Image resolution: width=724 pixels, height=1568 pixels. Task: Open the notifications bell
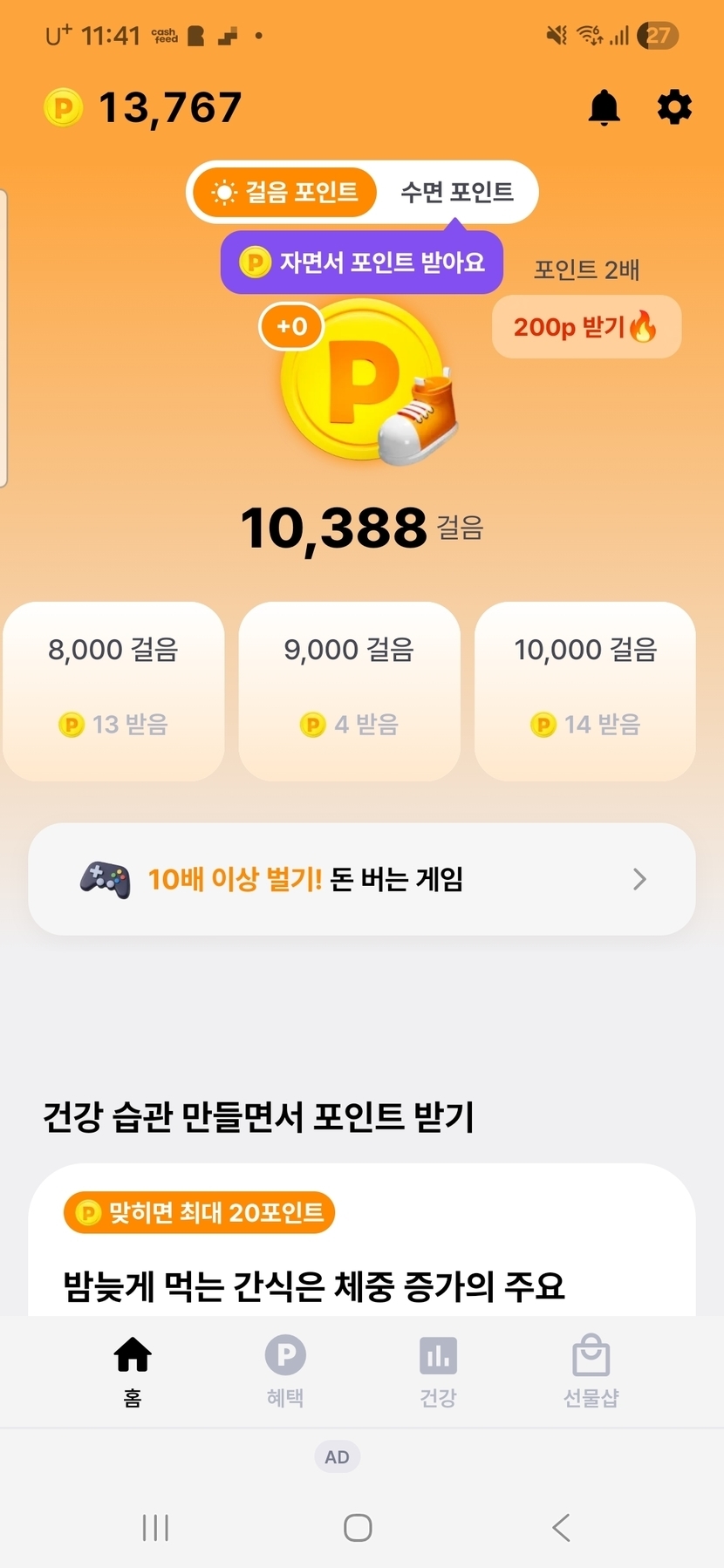(x=604, y=108)
